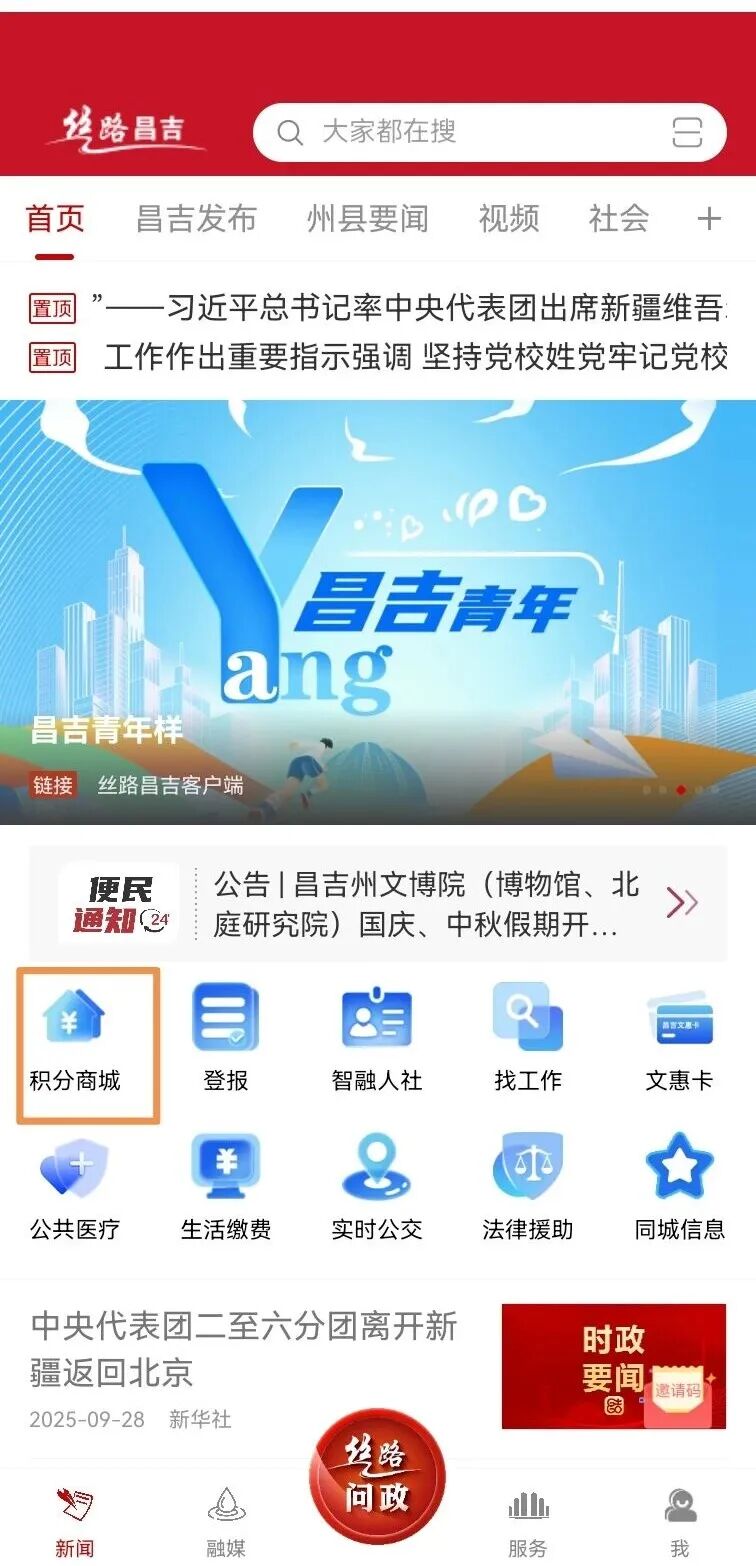Check 实时公交 live bus info

point(377,1188)
